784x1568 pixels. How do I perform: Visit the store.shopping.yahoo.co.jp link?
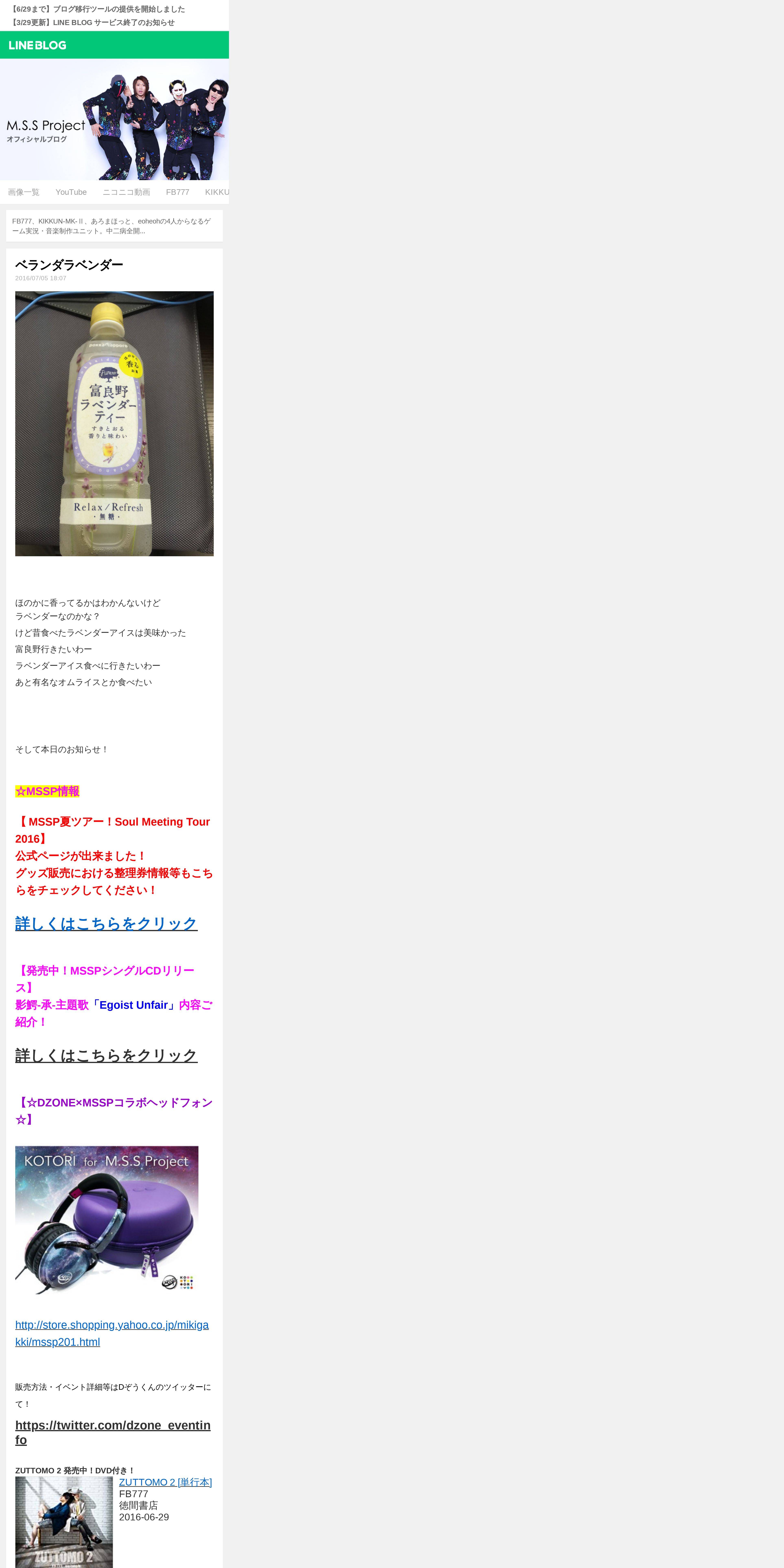click(x=112, y=1333)
